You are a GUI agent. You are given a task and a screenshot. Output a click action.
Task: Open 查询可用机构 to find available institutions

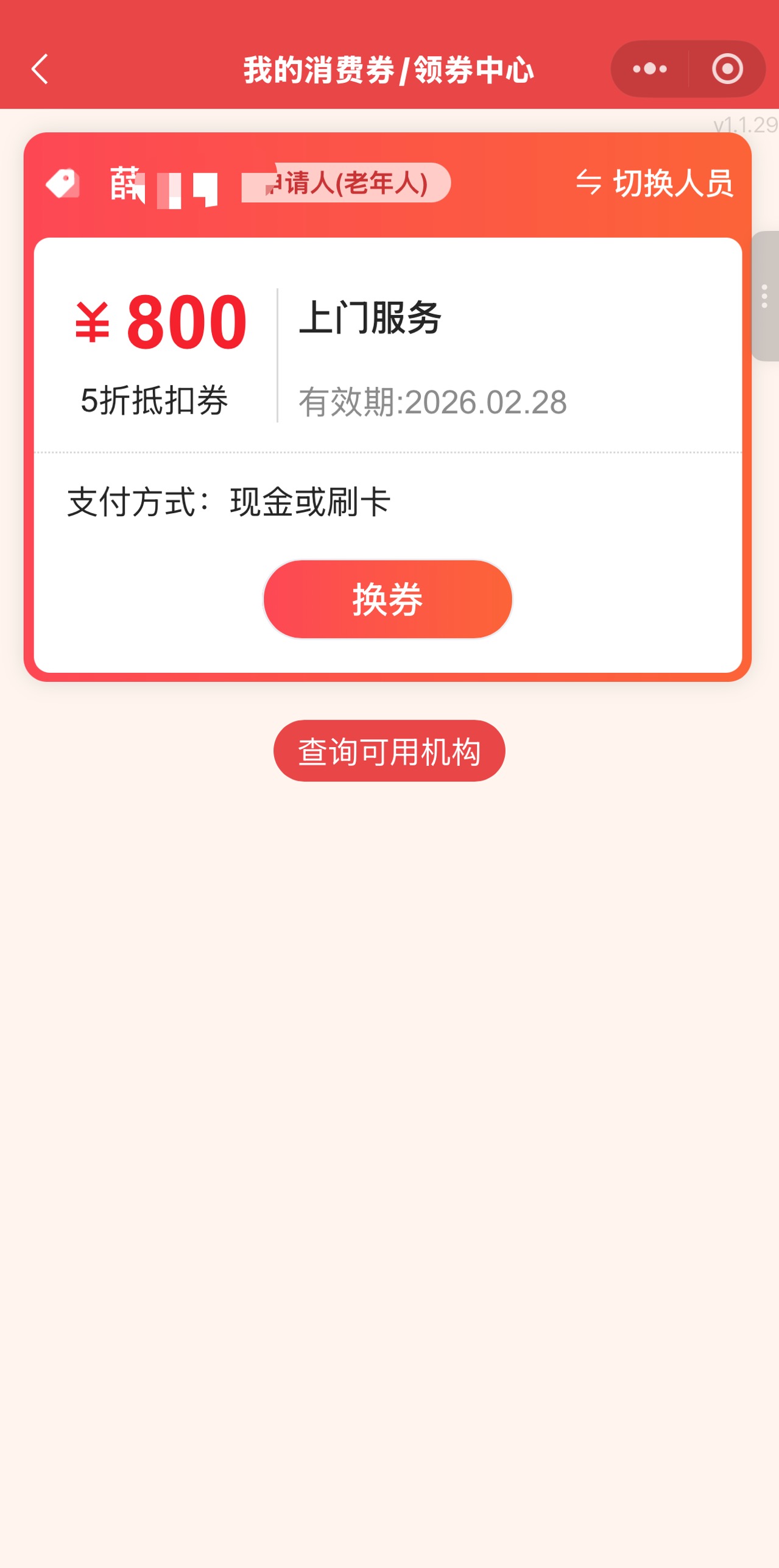click(x=389, y=751)
